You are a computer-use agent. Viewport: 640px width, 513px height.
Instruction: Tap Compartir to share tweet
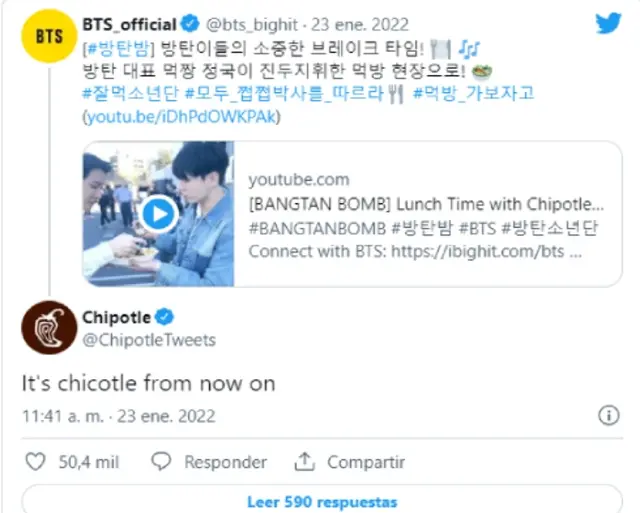pyautogui.click(x=350, y=462)
